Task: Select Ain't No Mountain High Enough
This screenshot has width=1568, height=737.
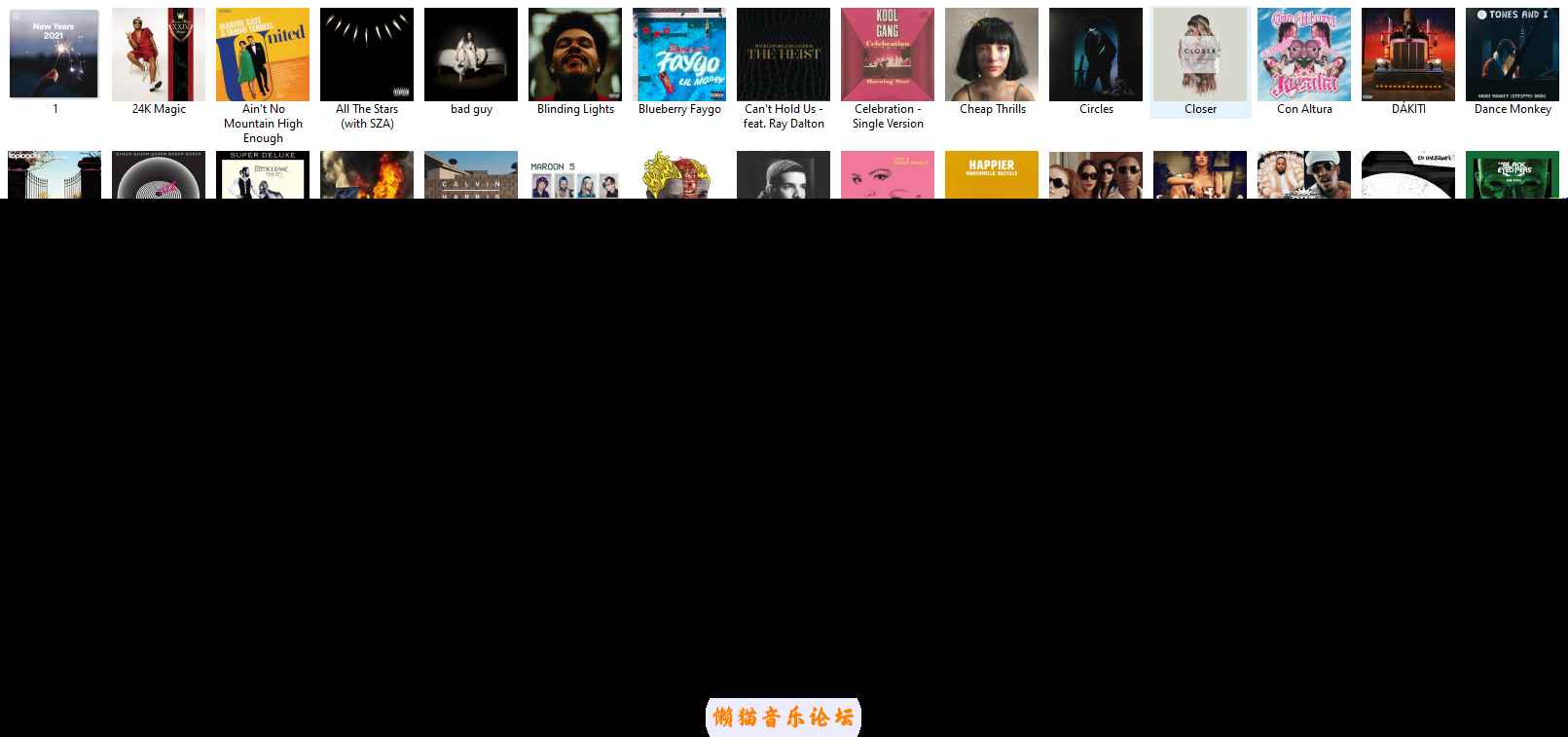Action: point(263,55)
